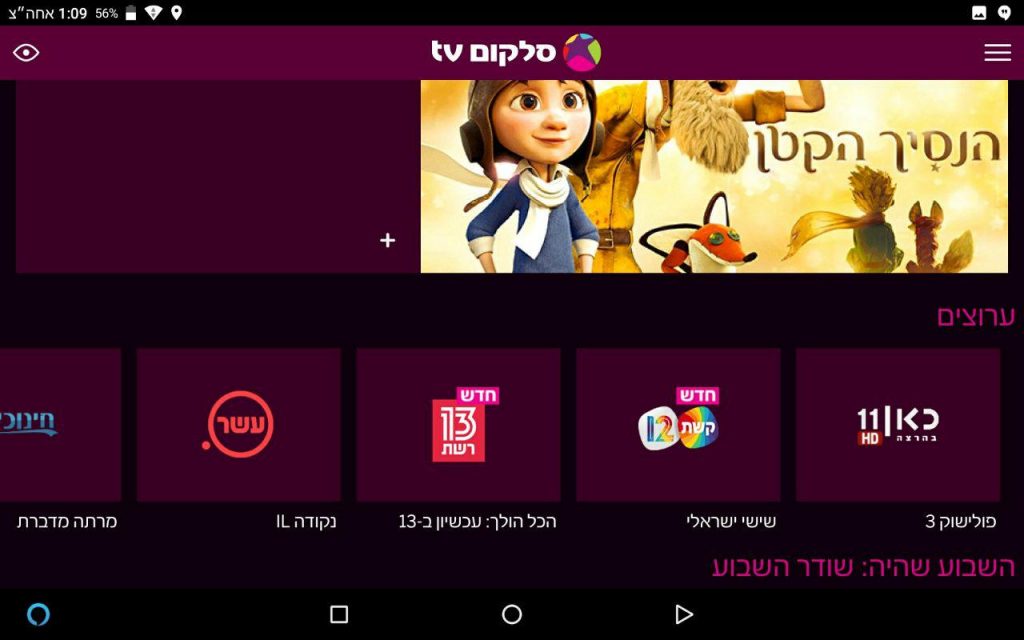
Task: Open Kan 11 HD channel
Action: tap(897, 425)
